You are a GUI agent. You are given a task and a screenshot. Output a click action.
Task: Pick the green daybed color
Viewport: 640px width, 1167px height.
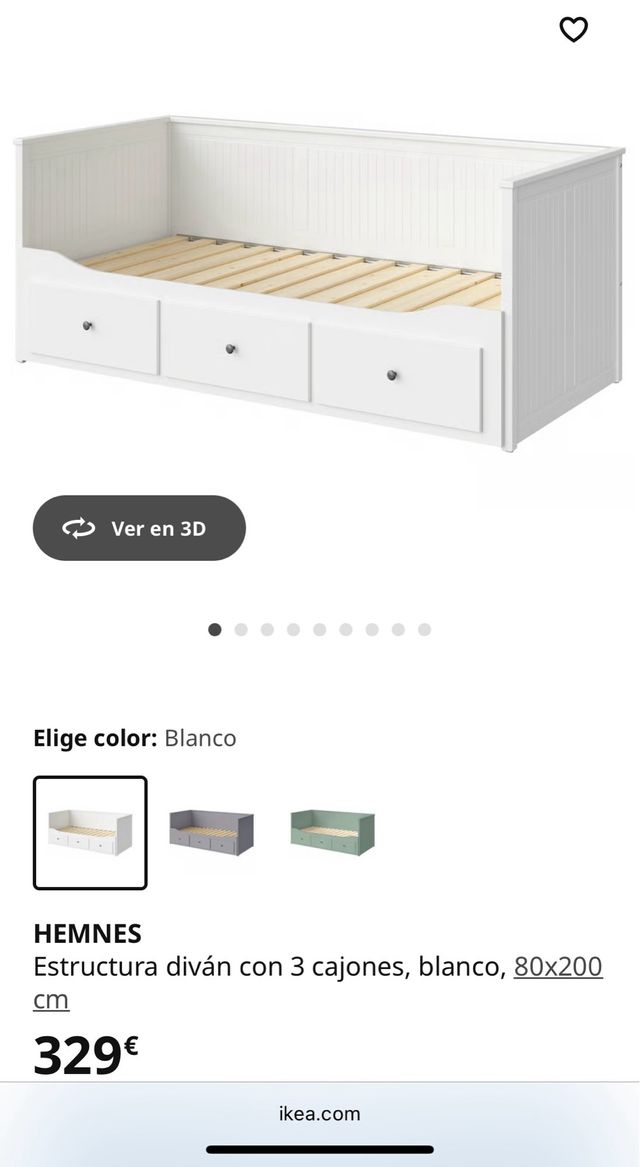pyautogui.click(x=332, y=832)
